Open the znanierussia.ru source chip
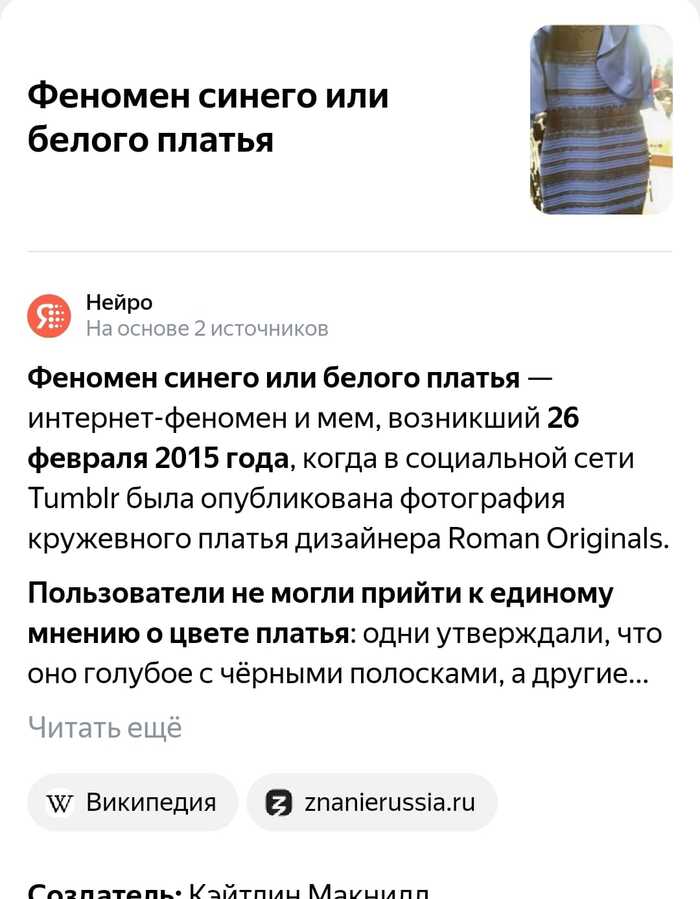Image resolution: width=700 pixels, height=899 pixels. (x=372, y=802)
